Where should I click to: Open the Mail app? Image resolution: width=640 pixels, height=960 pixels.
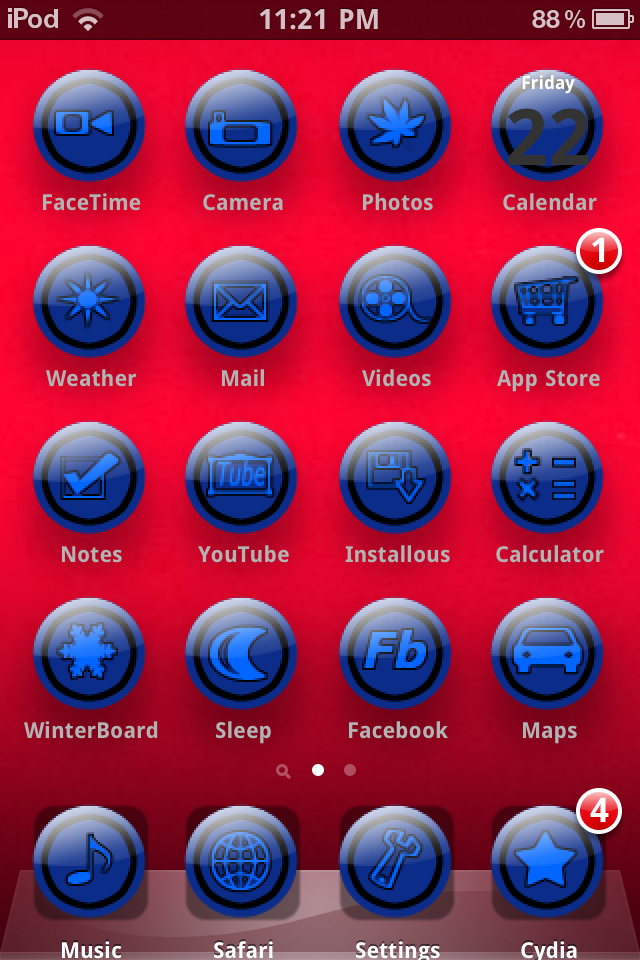(242, 301)
